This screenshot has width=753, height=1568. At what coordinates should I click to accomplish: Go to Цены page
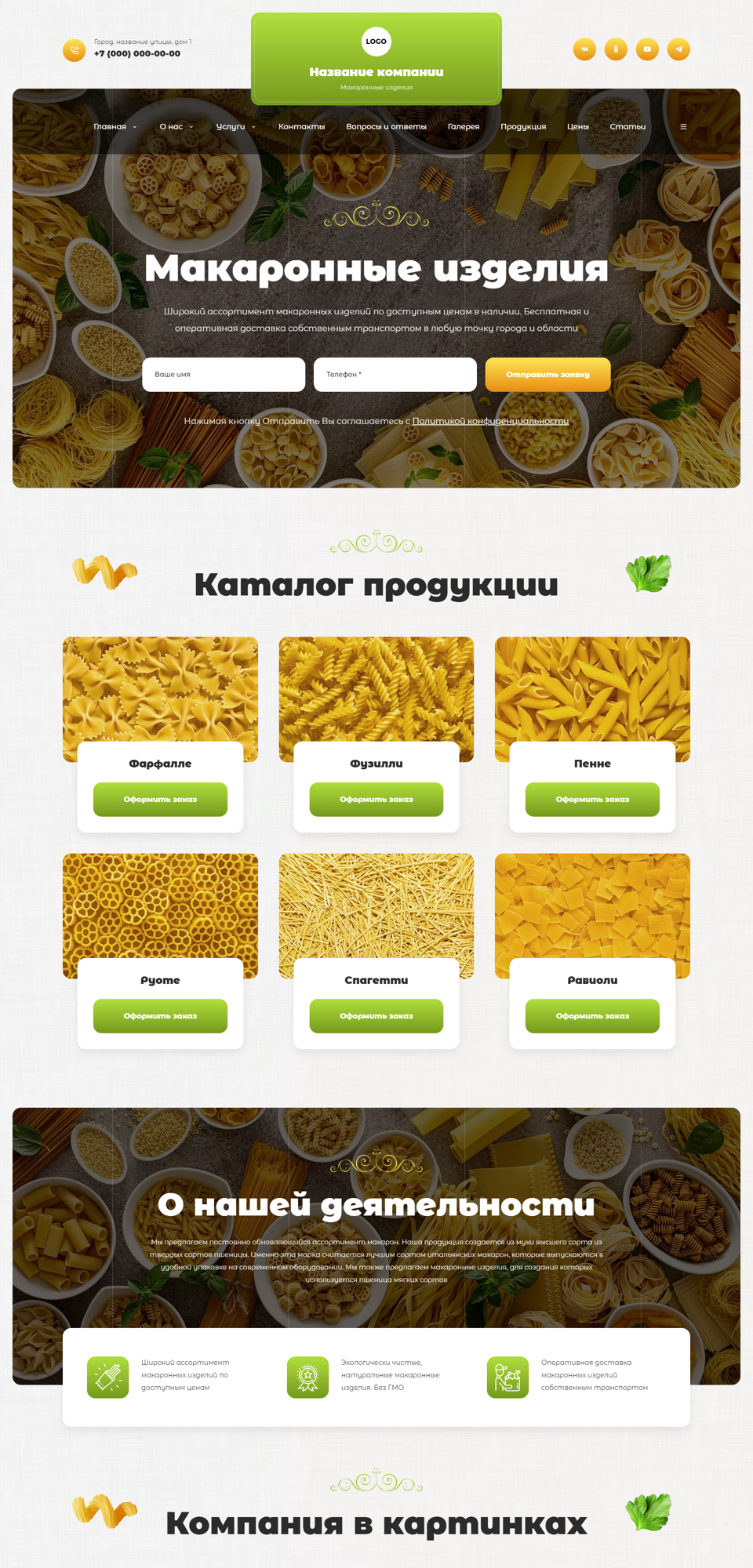[x=578, y=126]
